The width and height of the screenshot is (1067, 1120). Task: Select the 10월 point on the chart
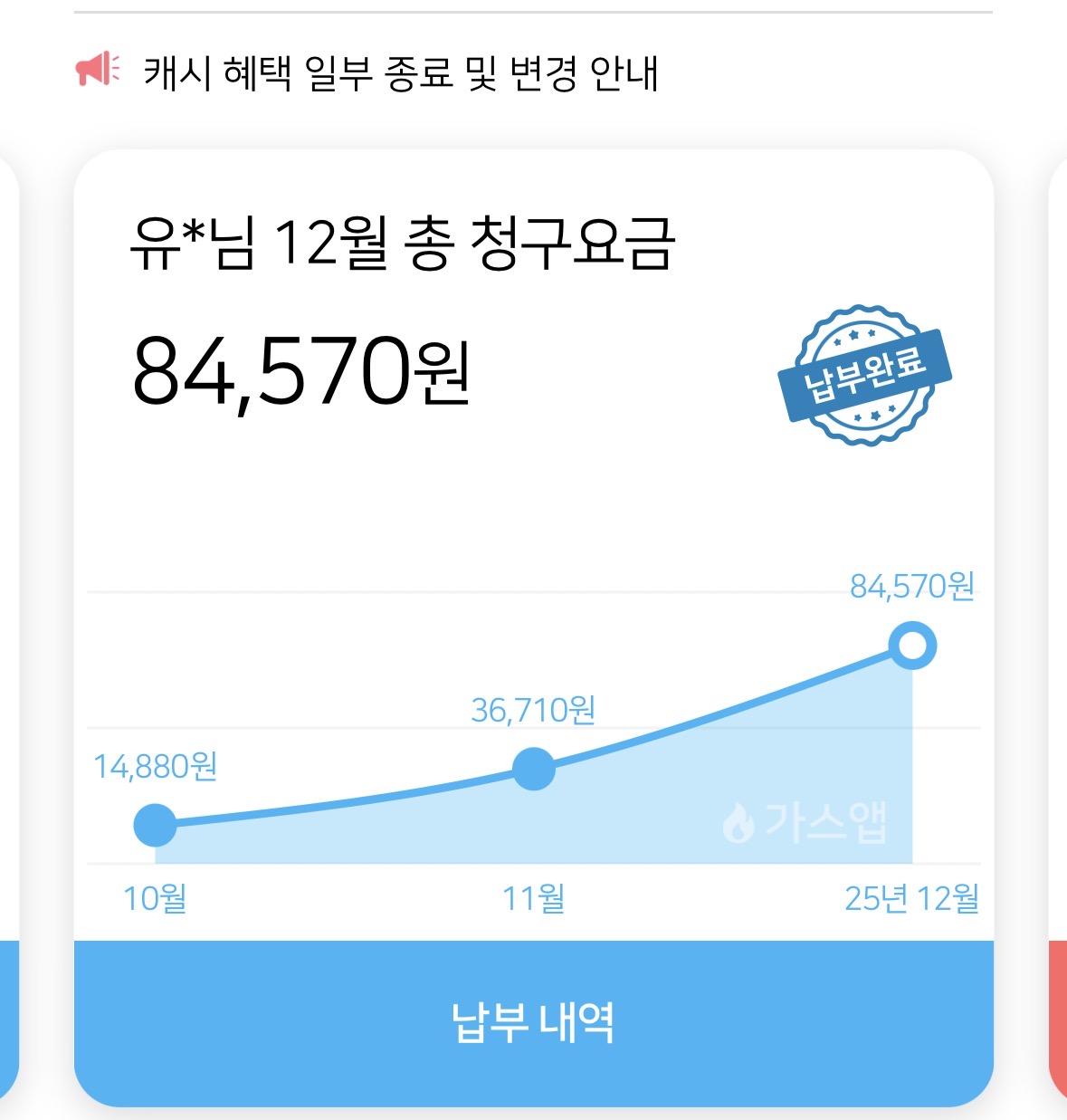(x=155, y=825)
